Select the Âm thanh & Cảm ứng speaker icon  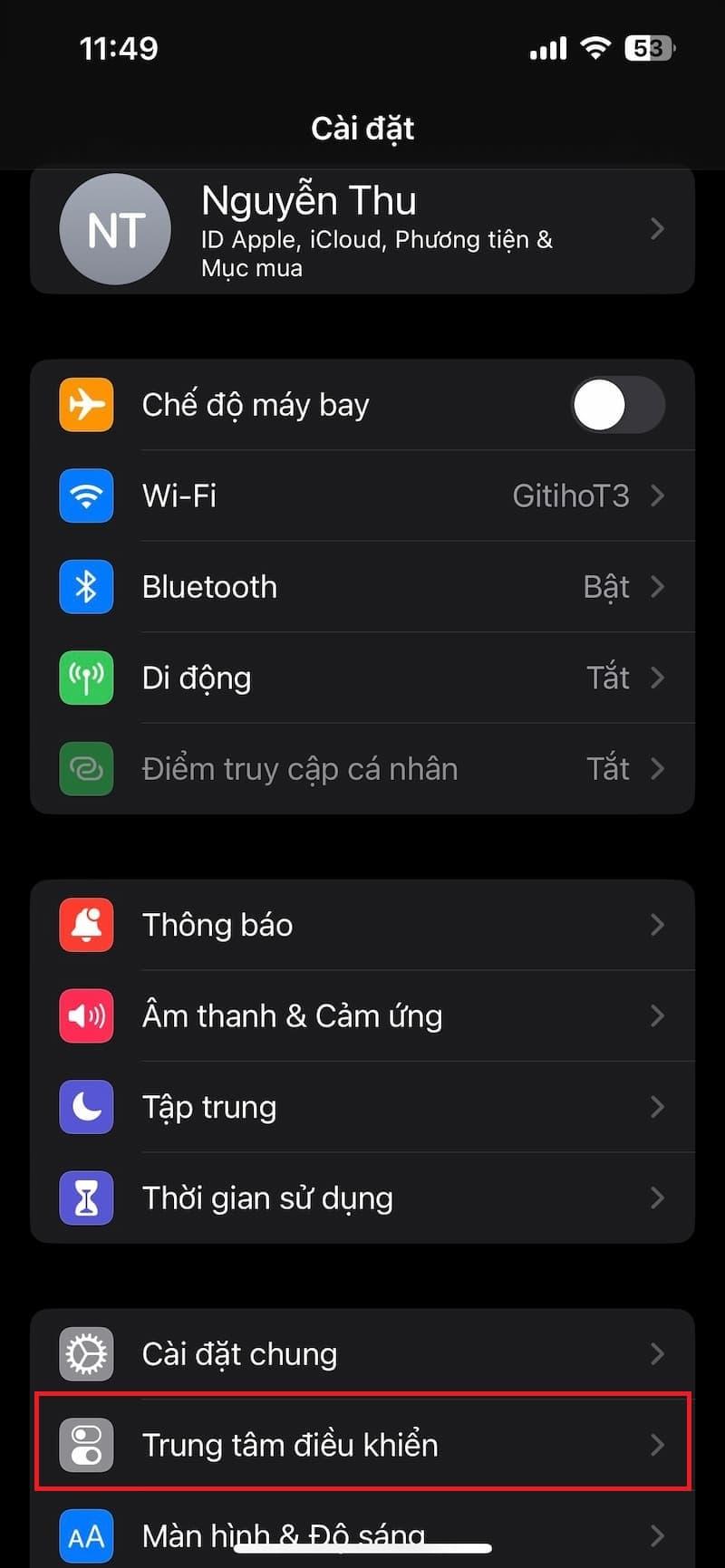(x=86, y=1015)
